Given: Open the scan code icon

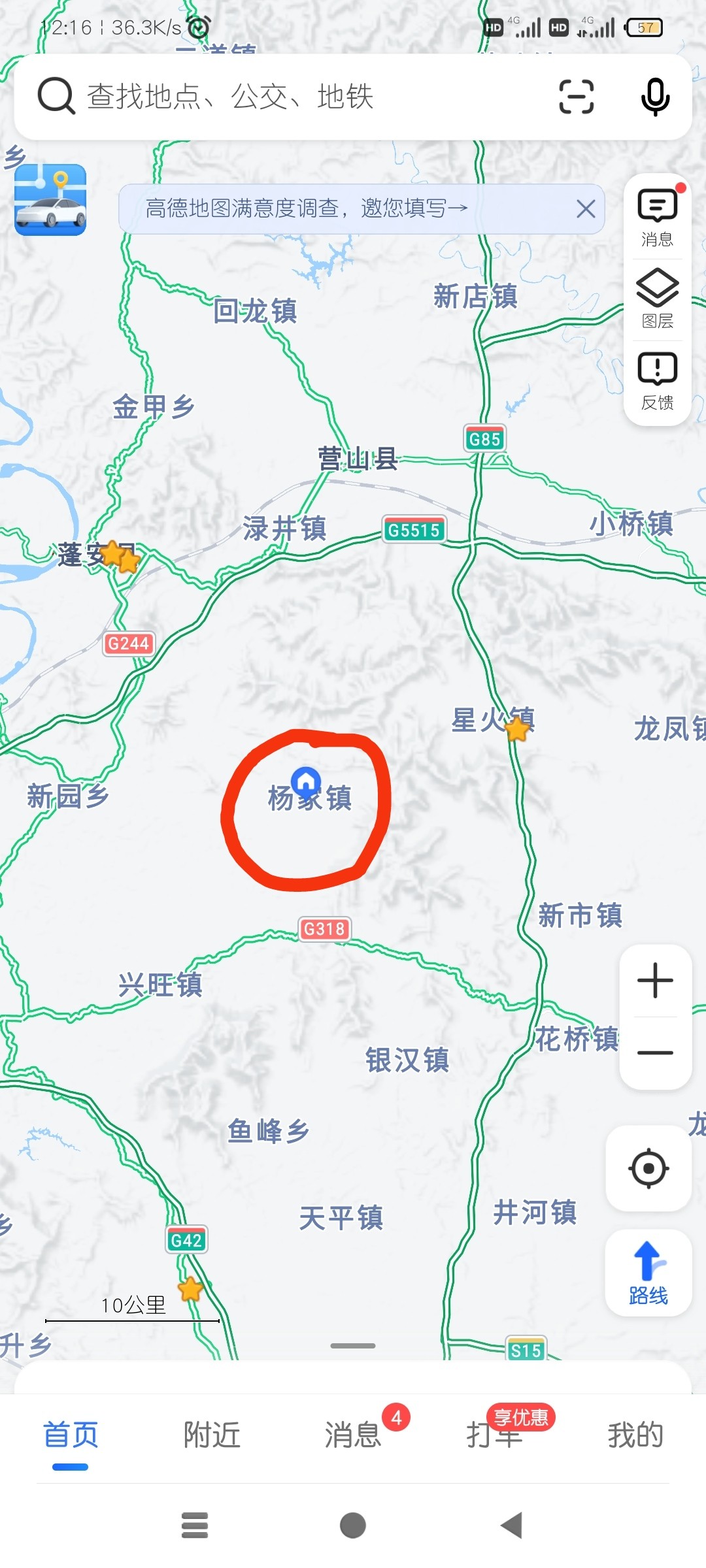Looking at the screenshot, I should [x=576, y=97].
